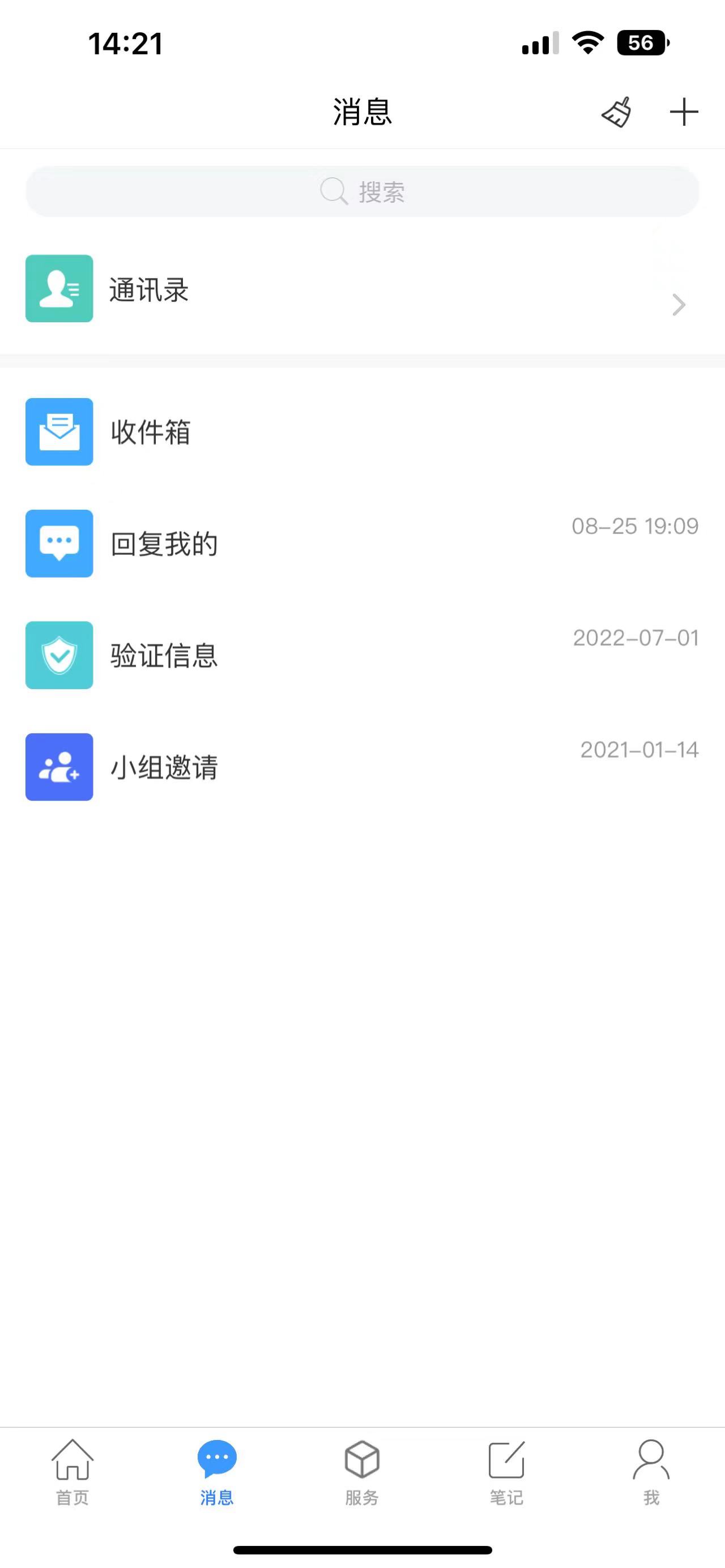This screenshot has height=1568, width=725.
Task: Select the 消息 tab
Action: (x=217, y=1472)
